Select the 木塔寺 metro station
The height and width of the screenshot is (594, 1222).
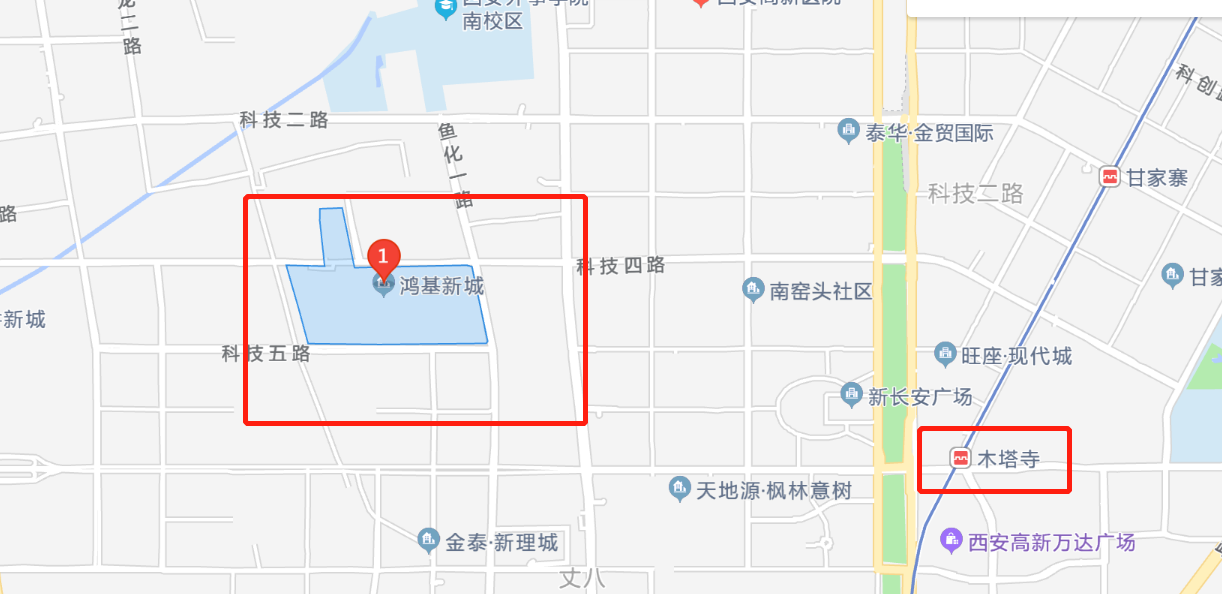coord(961,459)
